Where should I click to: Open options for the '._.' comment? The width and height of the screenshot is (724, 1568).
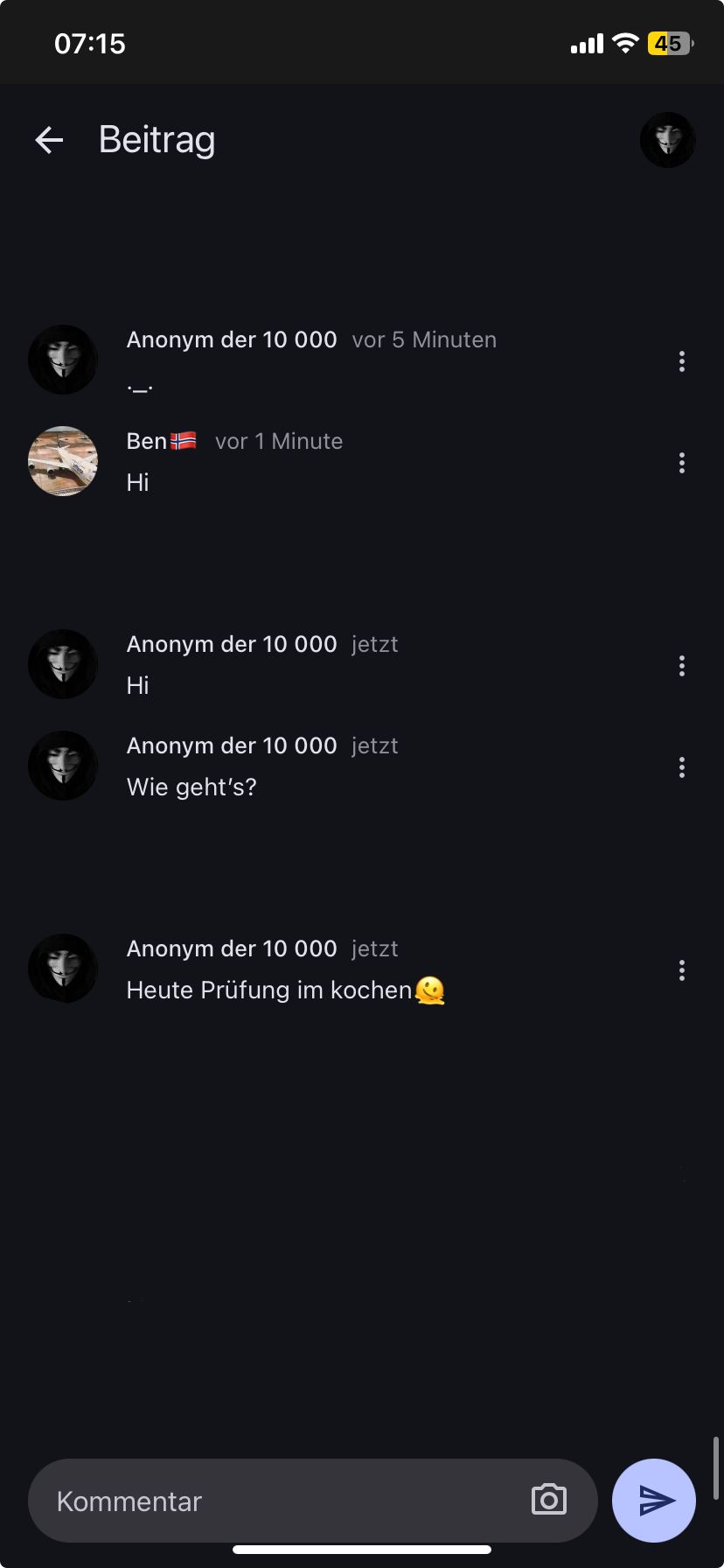[681, 361]
